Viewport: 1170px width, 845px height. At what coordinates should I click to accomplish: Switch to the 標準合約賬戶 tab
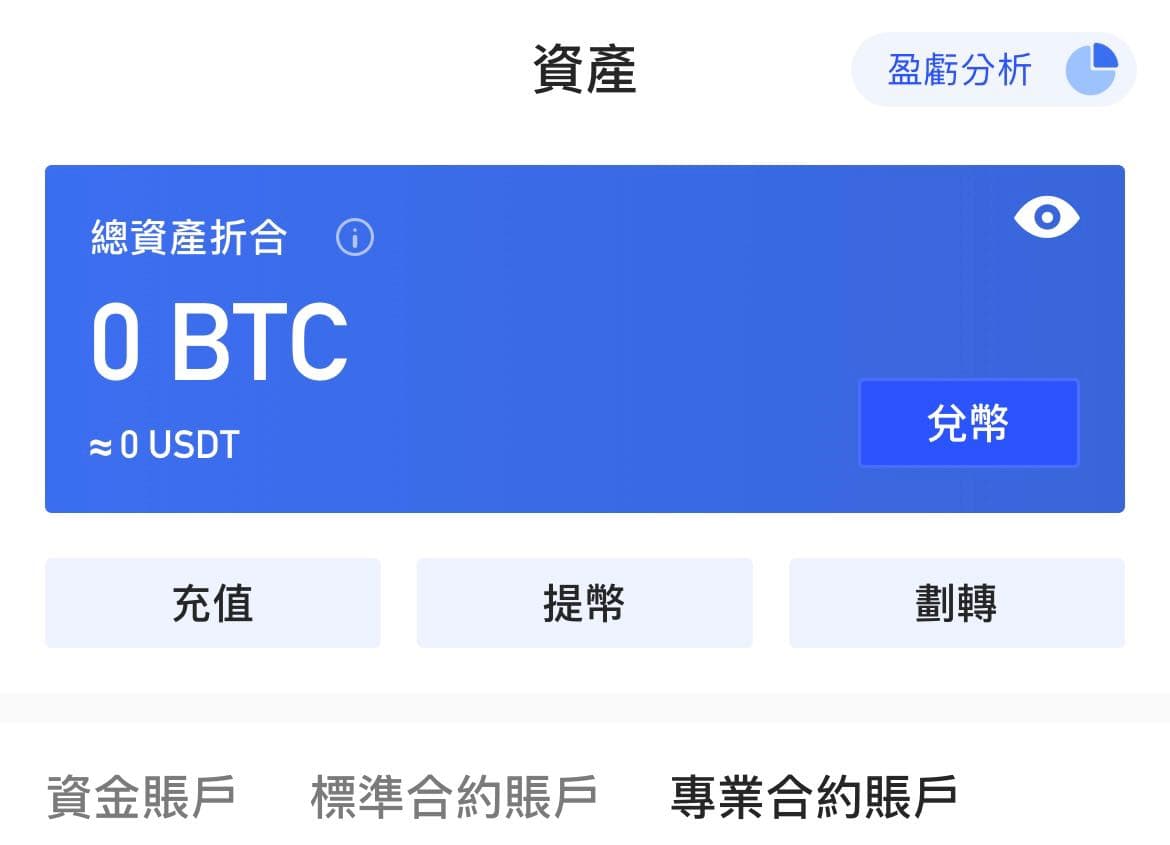454,796
